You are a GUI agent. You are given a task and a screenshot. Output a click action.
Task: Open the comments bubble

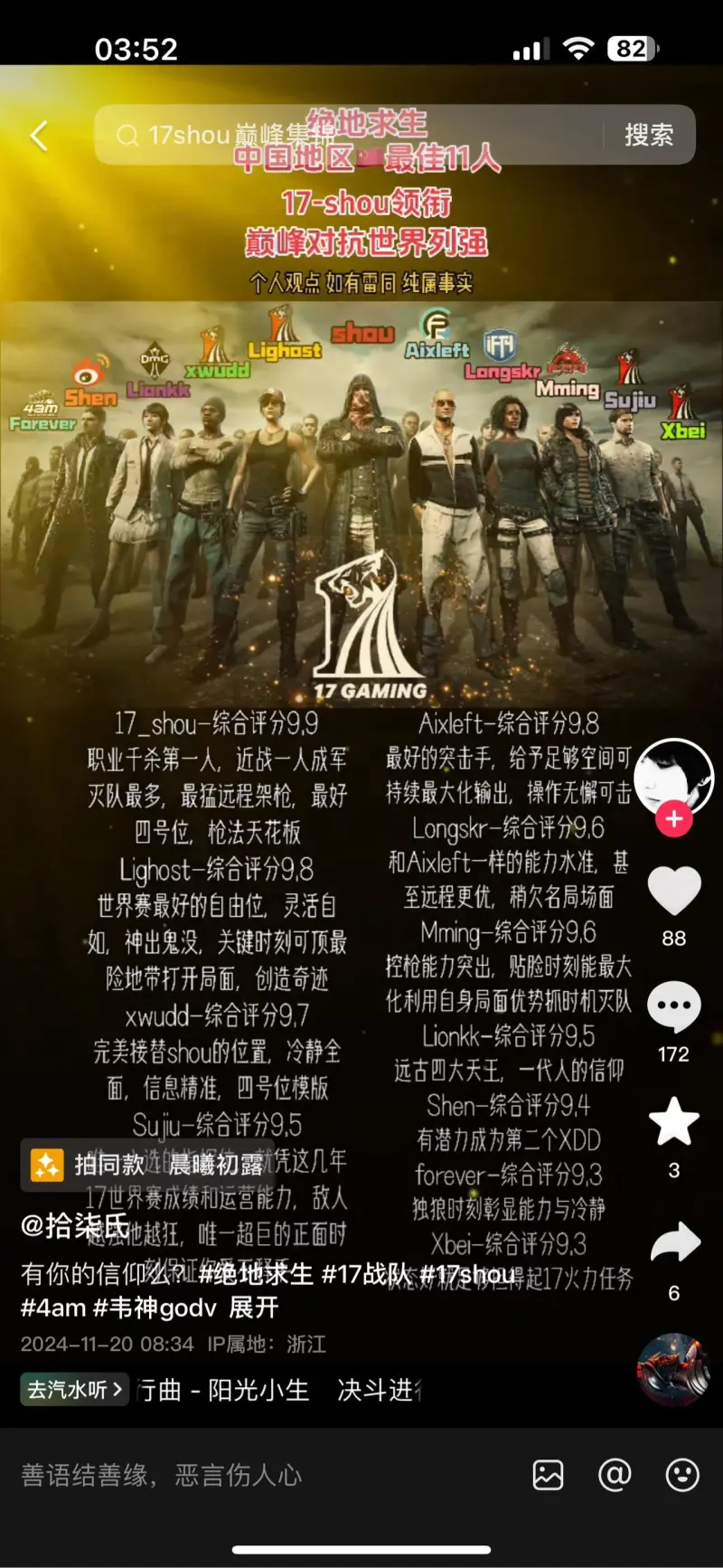coord(674,1006)
